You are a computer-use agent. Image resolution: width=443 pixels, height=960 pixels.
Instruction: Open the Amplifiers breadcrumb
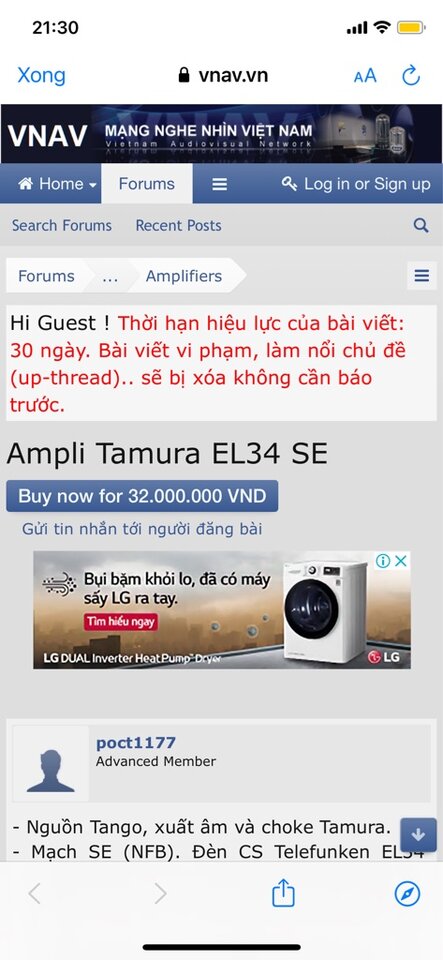click(184, 276)
